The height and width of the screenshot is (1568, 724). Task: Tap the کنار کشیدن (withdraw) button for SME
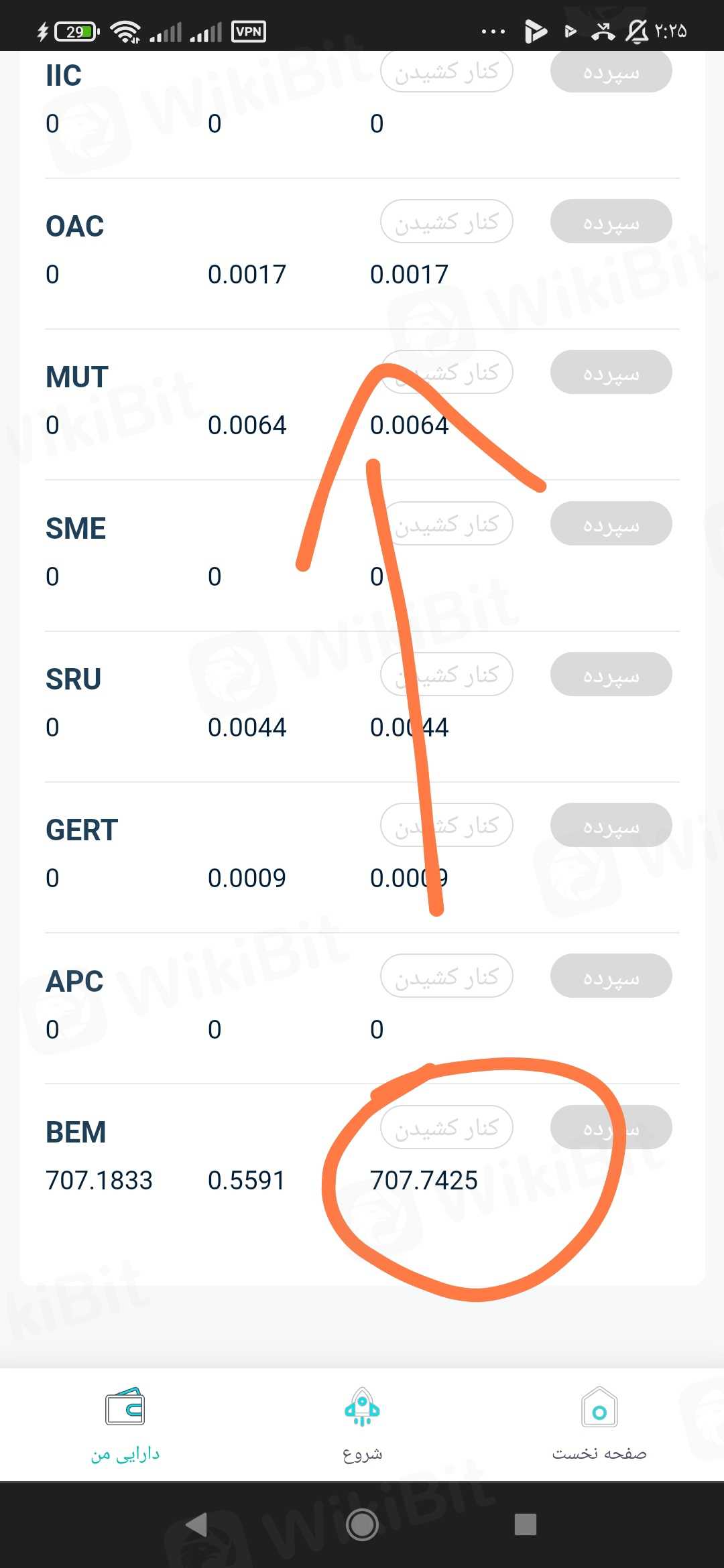point(446,524)
